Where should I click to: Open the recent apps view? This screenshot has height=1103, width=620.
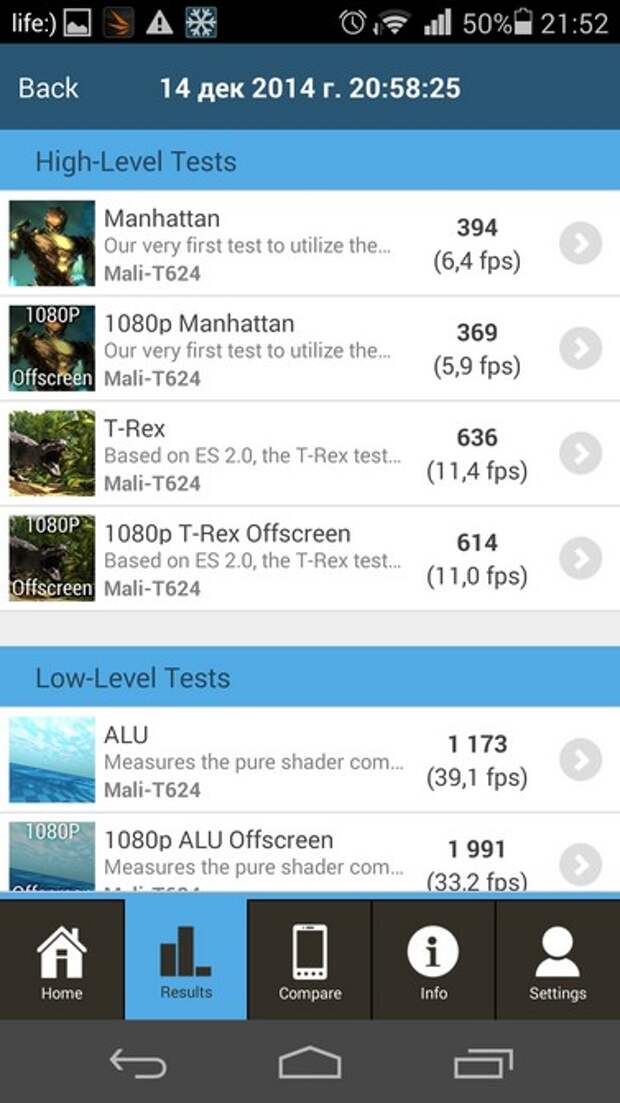pyautogui.click(x=482, y=1062)
